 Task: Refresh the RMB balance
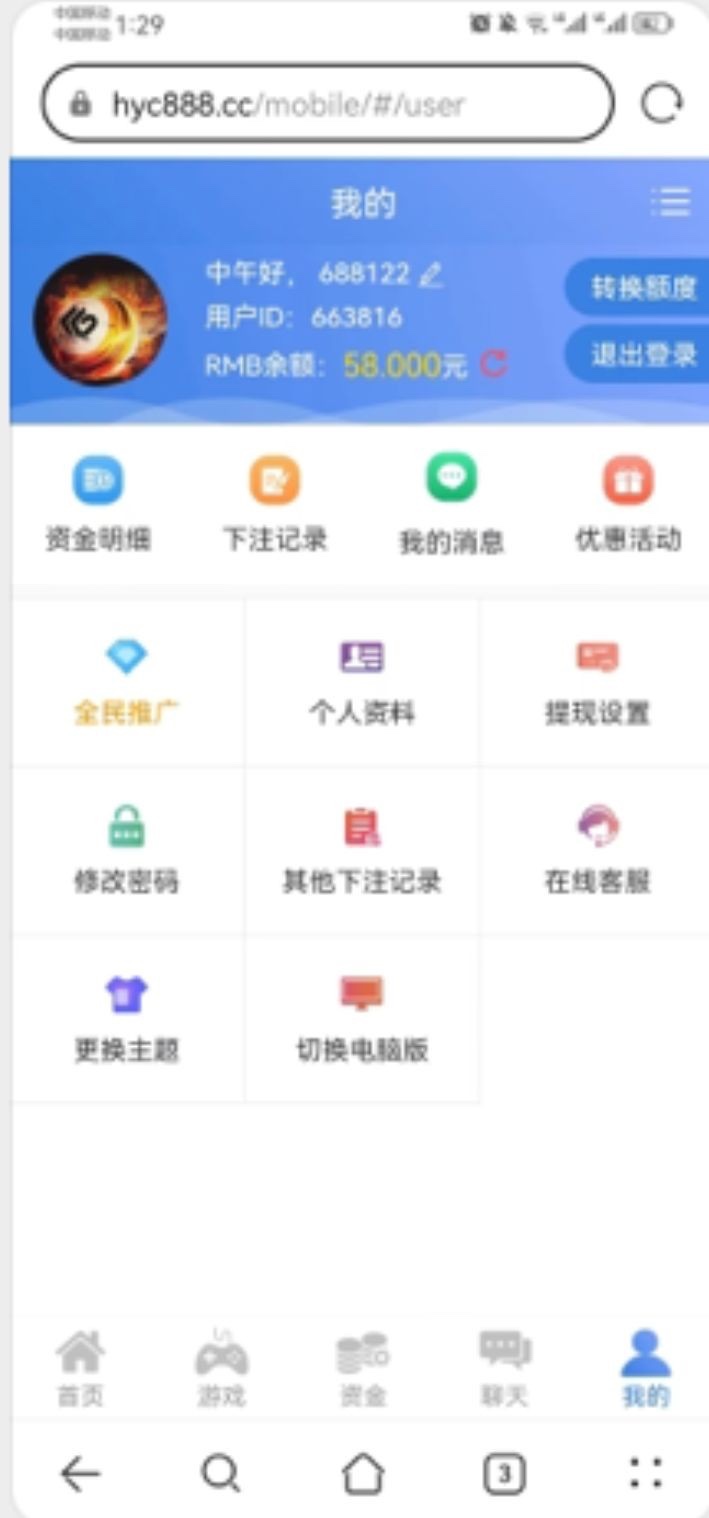[x=493, y=365]
